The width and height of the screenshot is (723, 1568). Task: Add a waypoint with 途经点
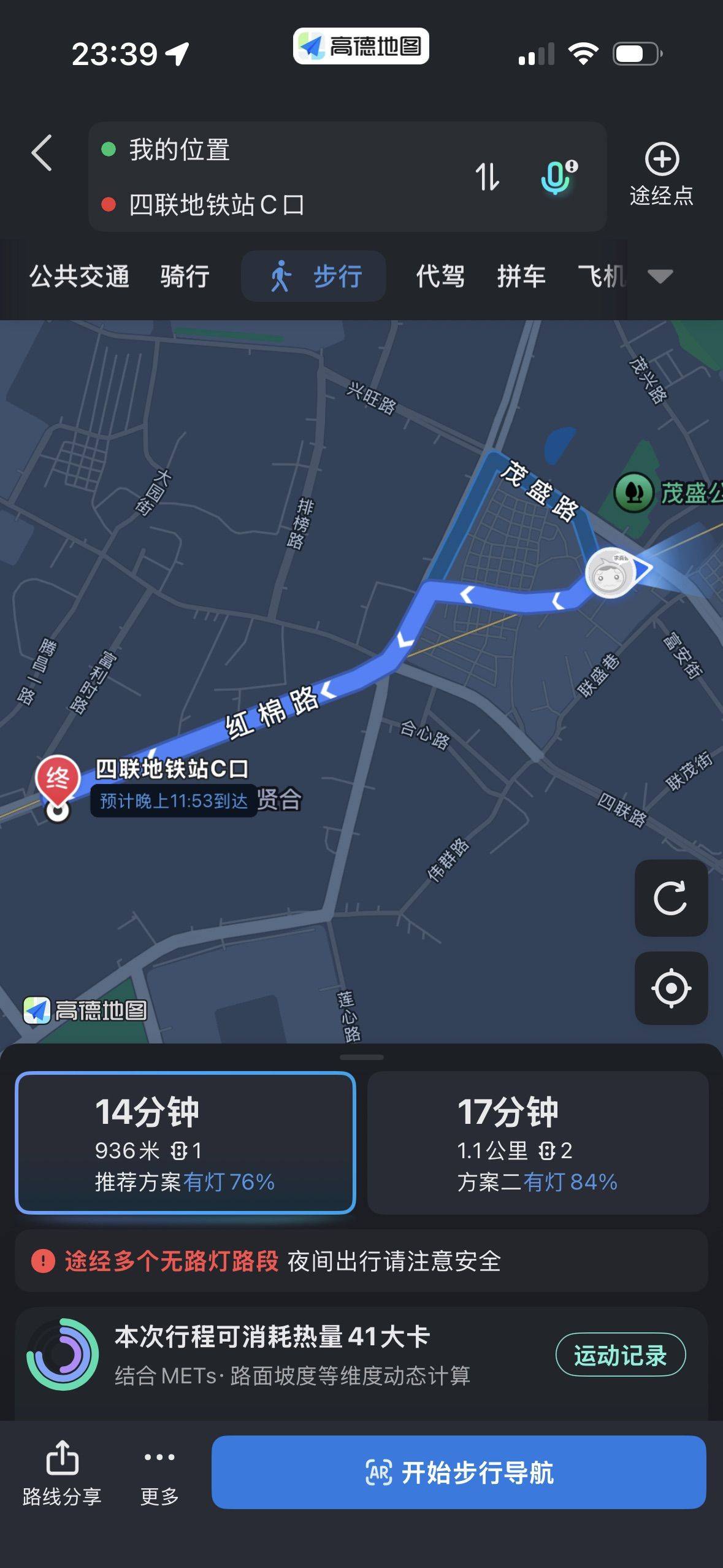click(661, 174)
